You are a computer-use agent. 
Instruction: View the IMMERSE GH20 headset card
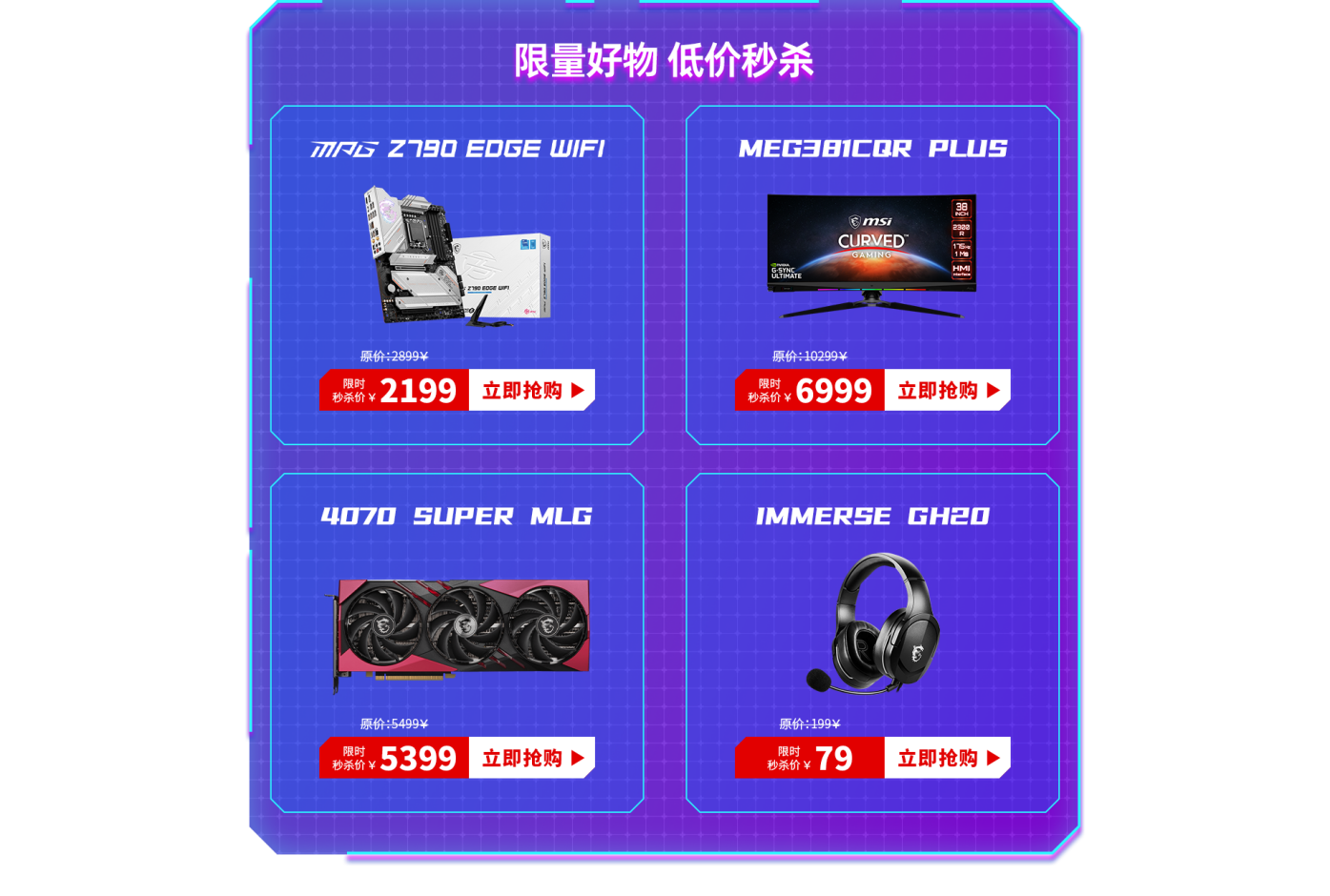pos(871,624)
